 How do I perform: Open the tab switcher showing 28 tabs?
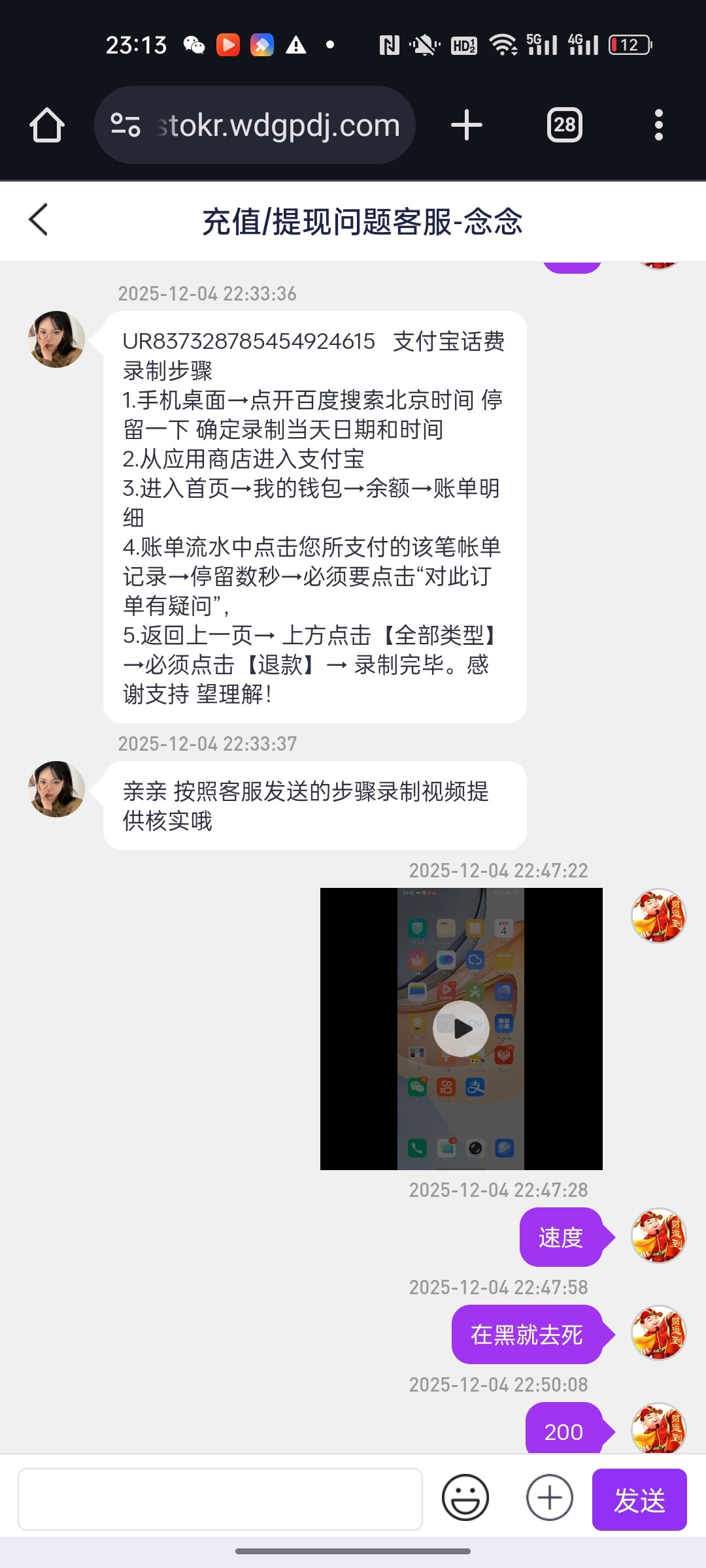pos(563,125)
